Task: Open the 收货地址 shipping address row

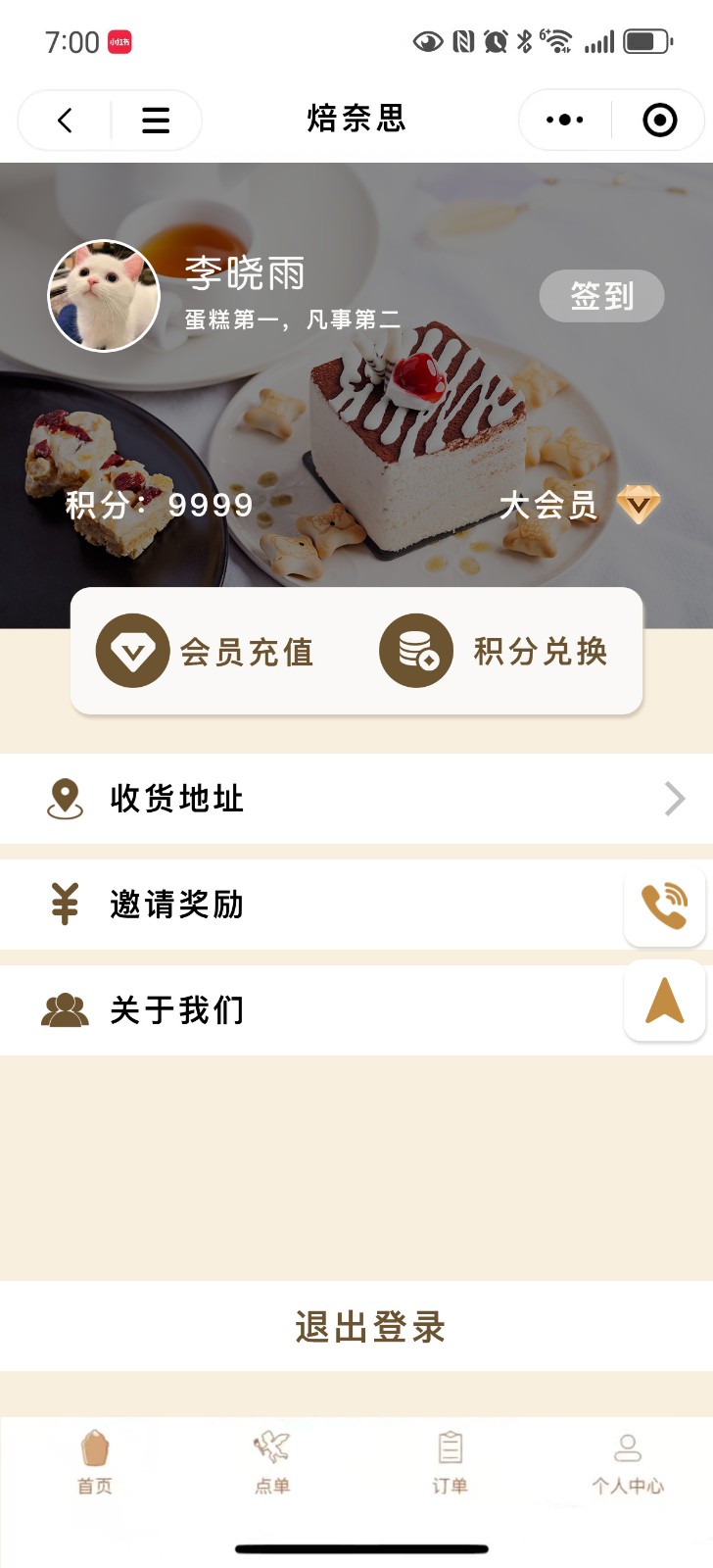Action: [356, 799]
